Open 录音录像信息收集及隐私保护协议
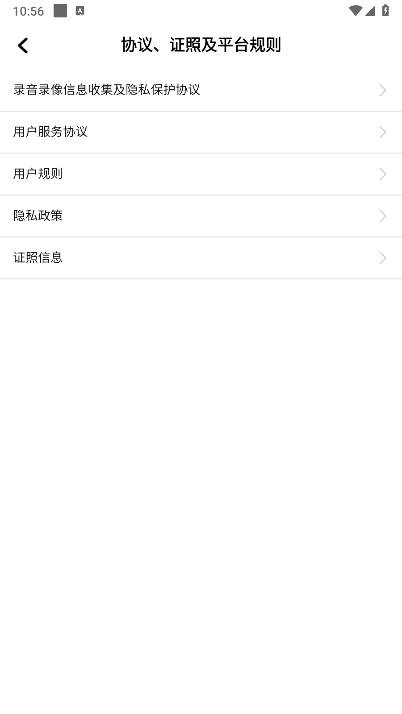The image size is (402, 714). [x=201, y=90]
